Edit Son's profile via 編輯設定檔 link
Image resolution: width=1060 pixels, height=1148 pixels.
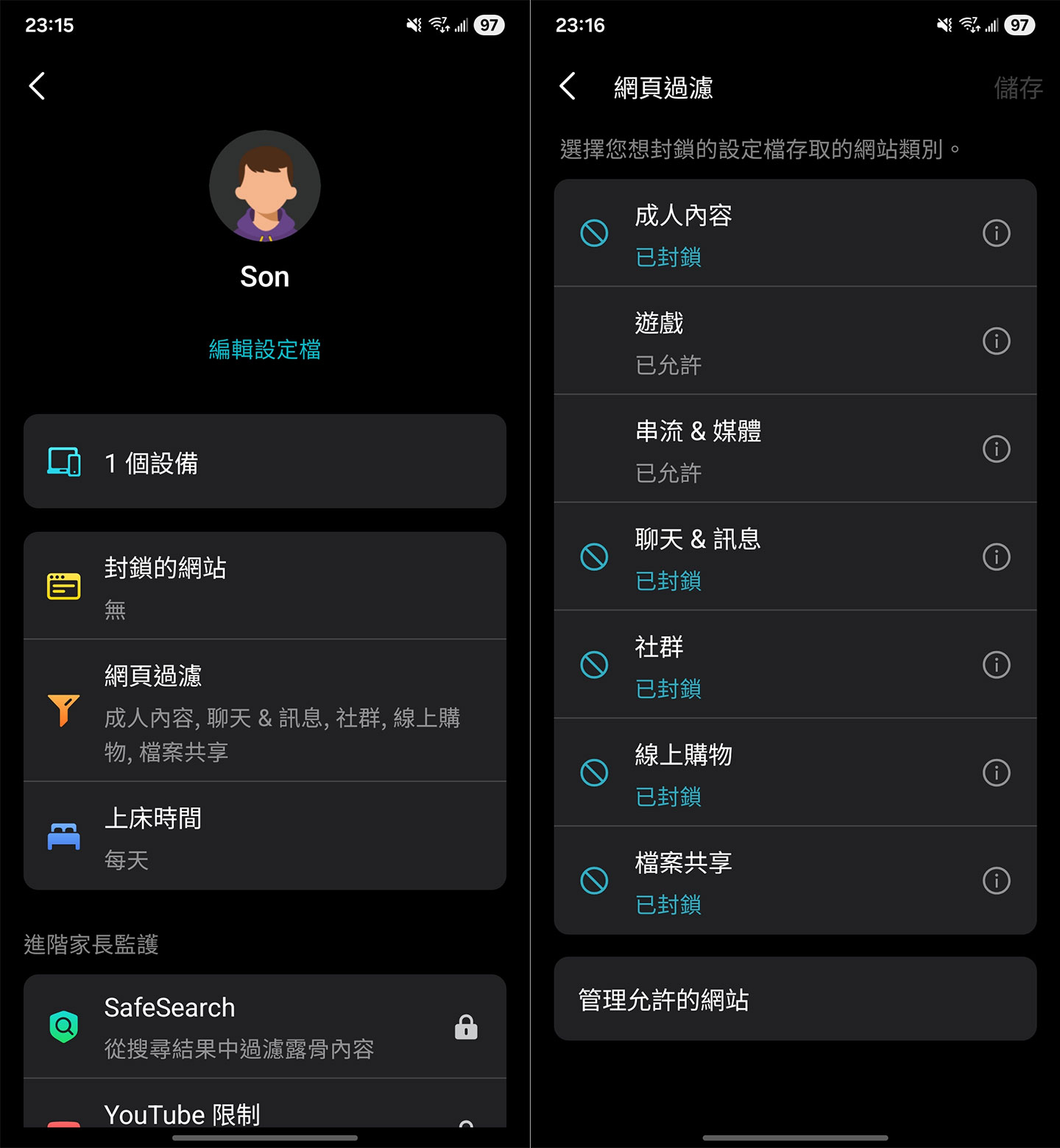pos(265,350)
